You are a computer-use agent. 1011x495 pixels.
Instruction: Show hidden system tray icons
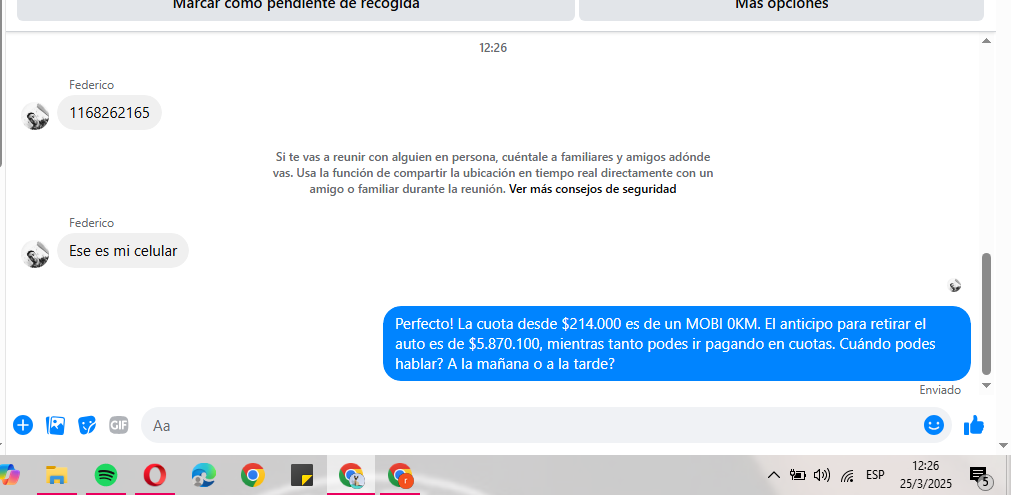click(773, 475)
